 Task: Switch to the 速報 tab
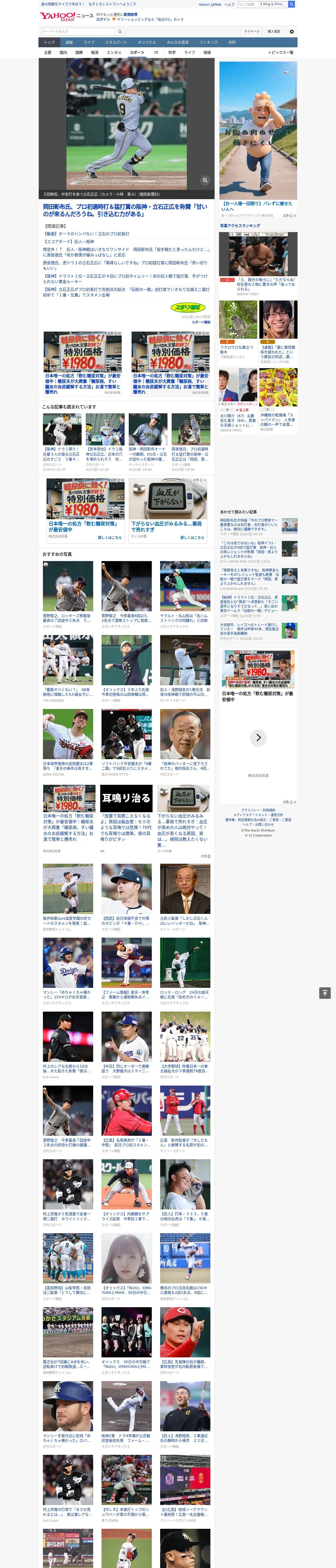point(69,42)
